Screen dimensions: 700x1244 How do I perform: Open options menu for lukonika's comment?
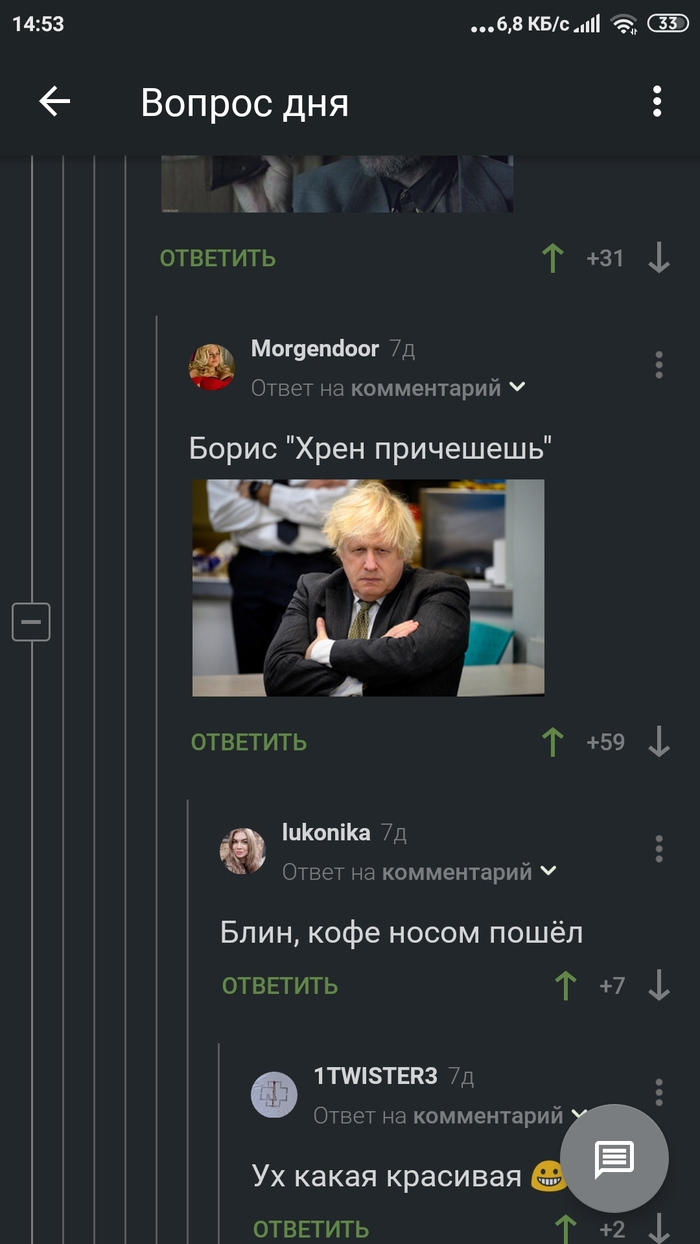pyautogui.click(x=658, y=849)
